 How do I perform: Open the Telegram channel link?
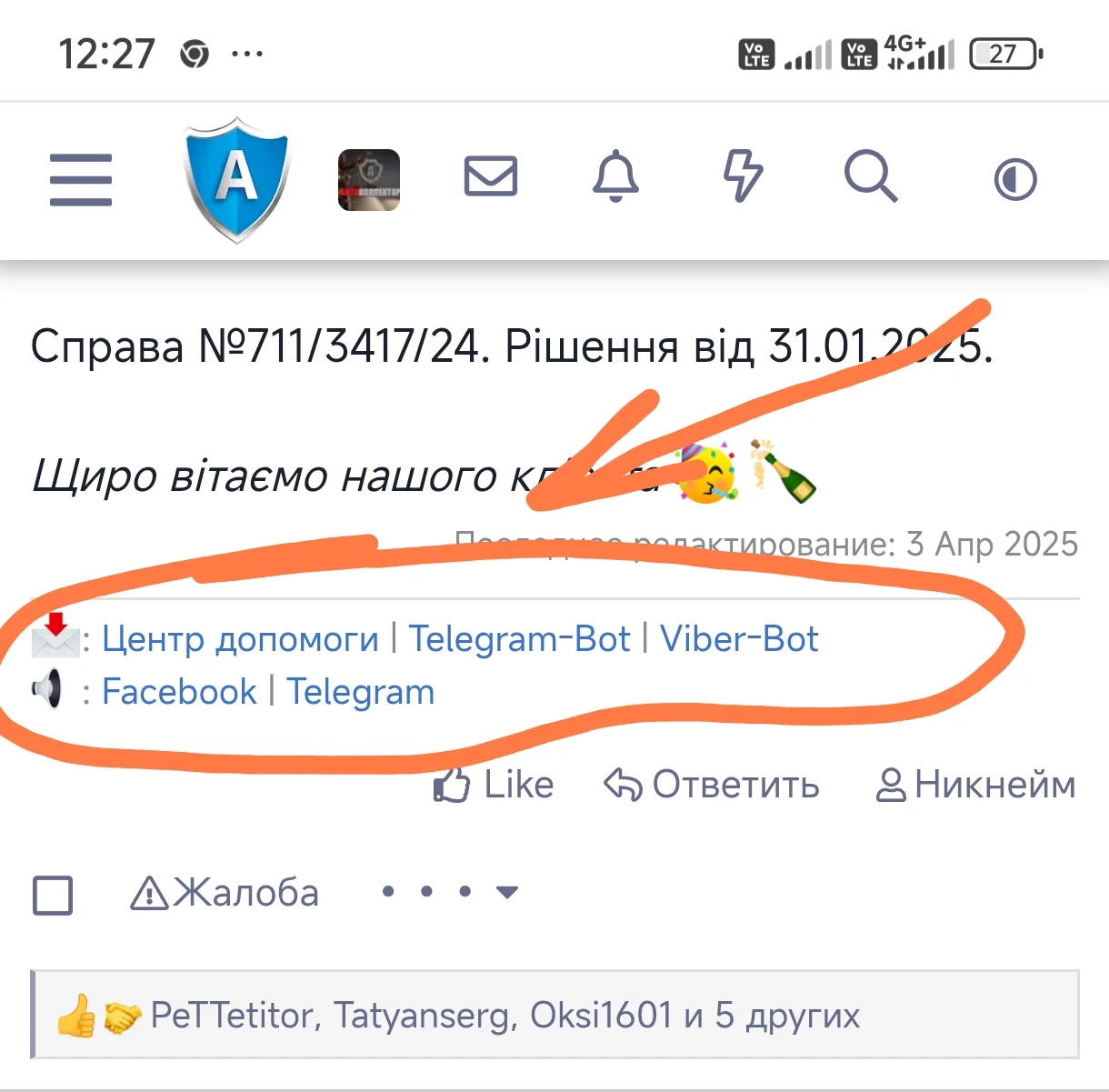click(360, 692)
